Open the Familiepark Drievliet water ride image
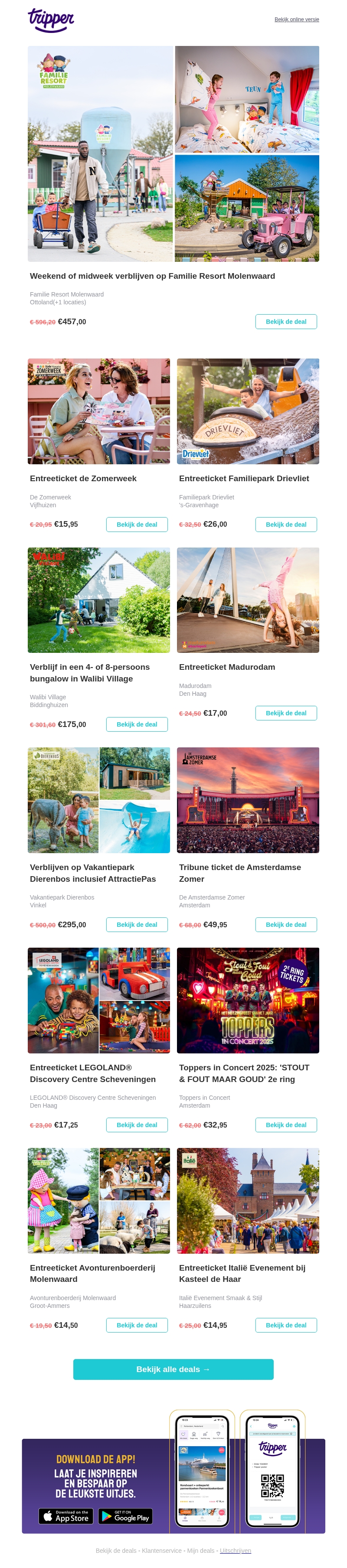347x1568 pixels. (248, 411)
